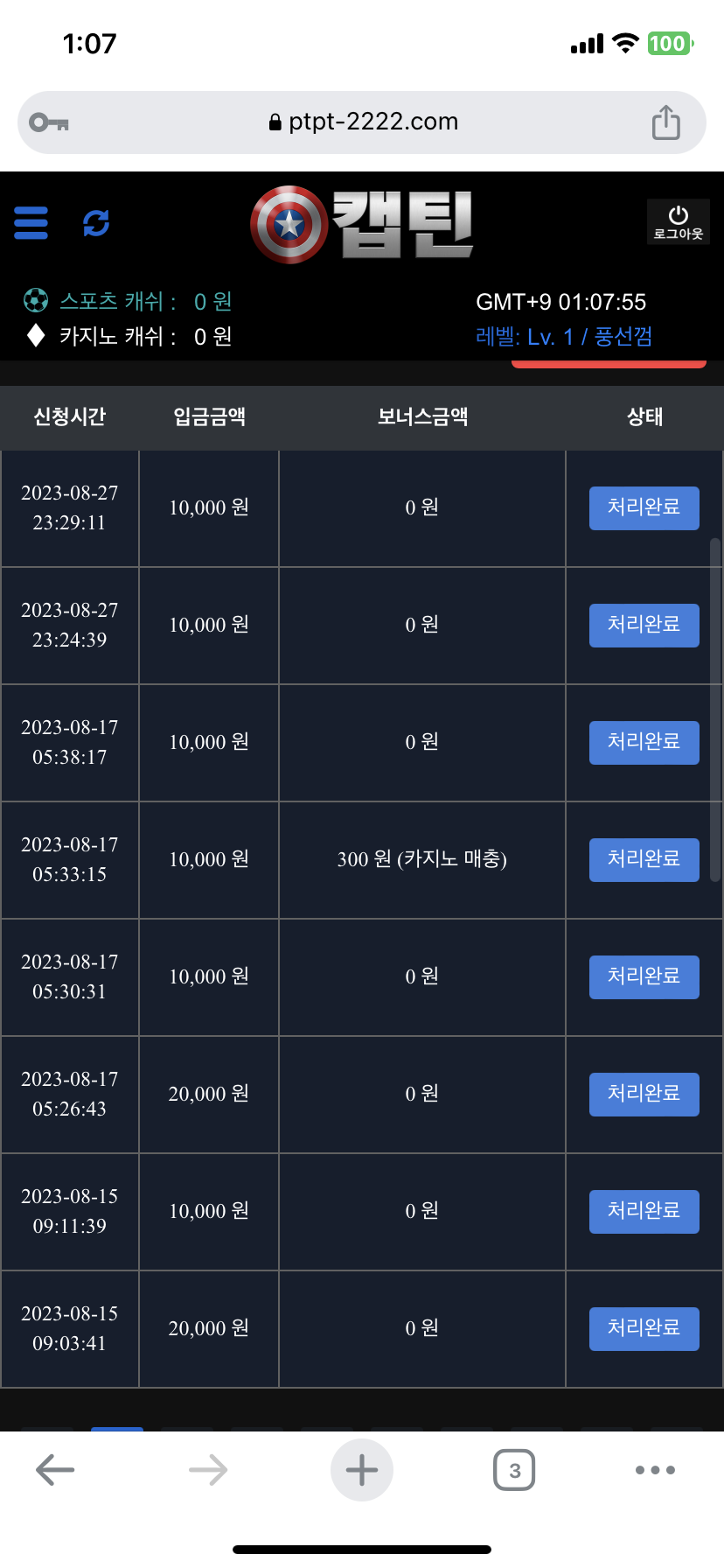The height and width of the screenshot is (1568, 724).
Task: Open saved passwords key icon
Action: (x=49, y=122)
